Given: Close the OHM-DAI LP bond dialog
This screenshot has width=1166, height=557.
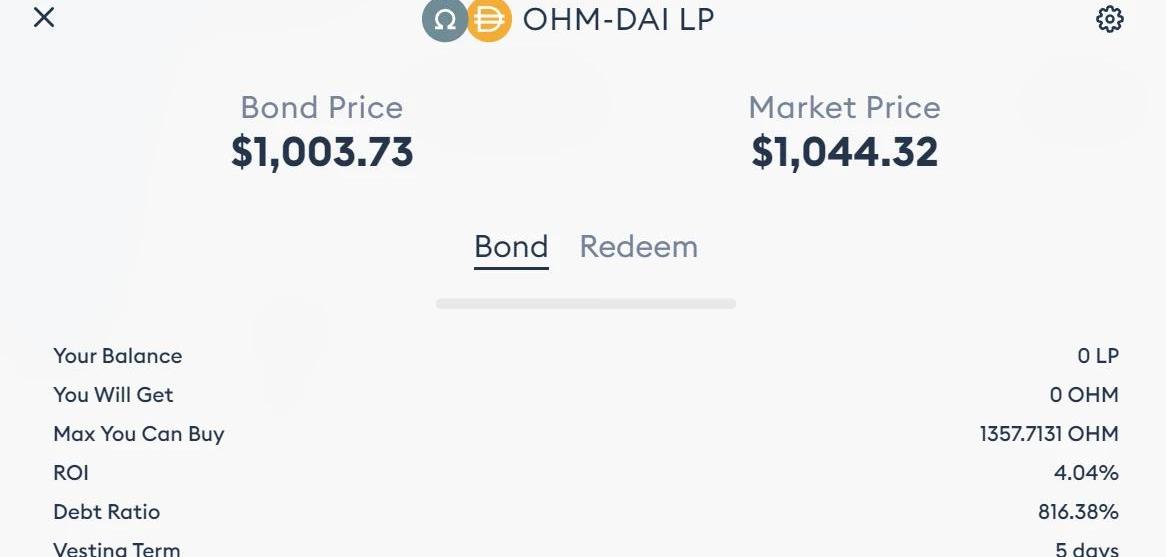Looking at the screenshot, I should 44,18.
